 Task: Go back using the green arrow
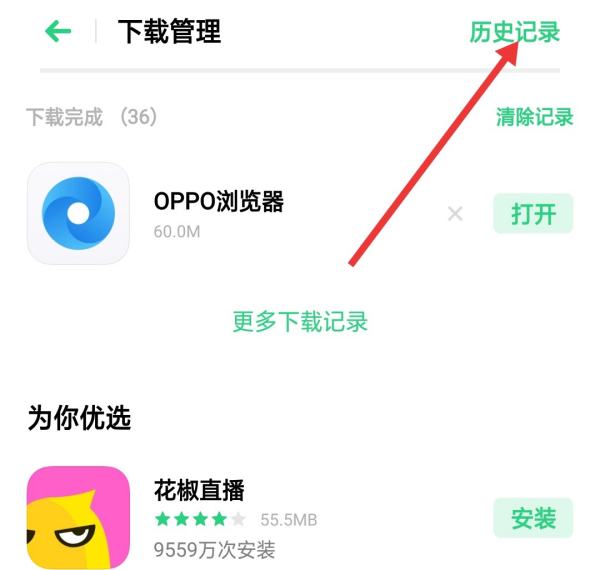click(x=59, y=31)
